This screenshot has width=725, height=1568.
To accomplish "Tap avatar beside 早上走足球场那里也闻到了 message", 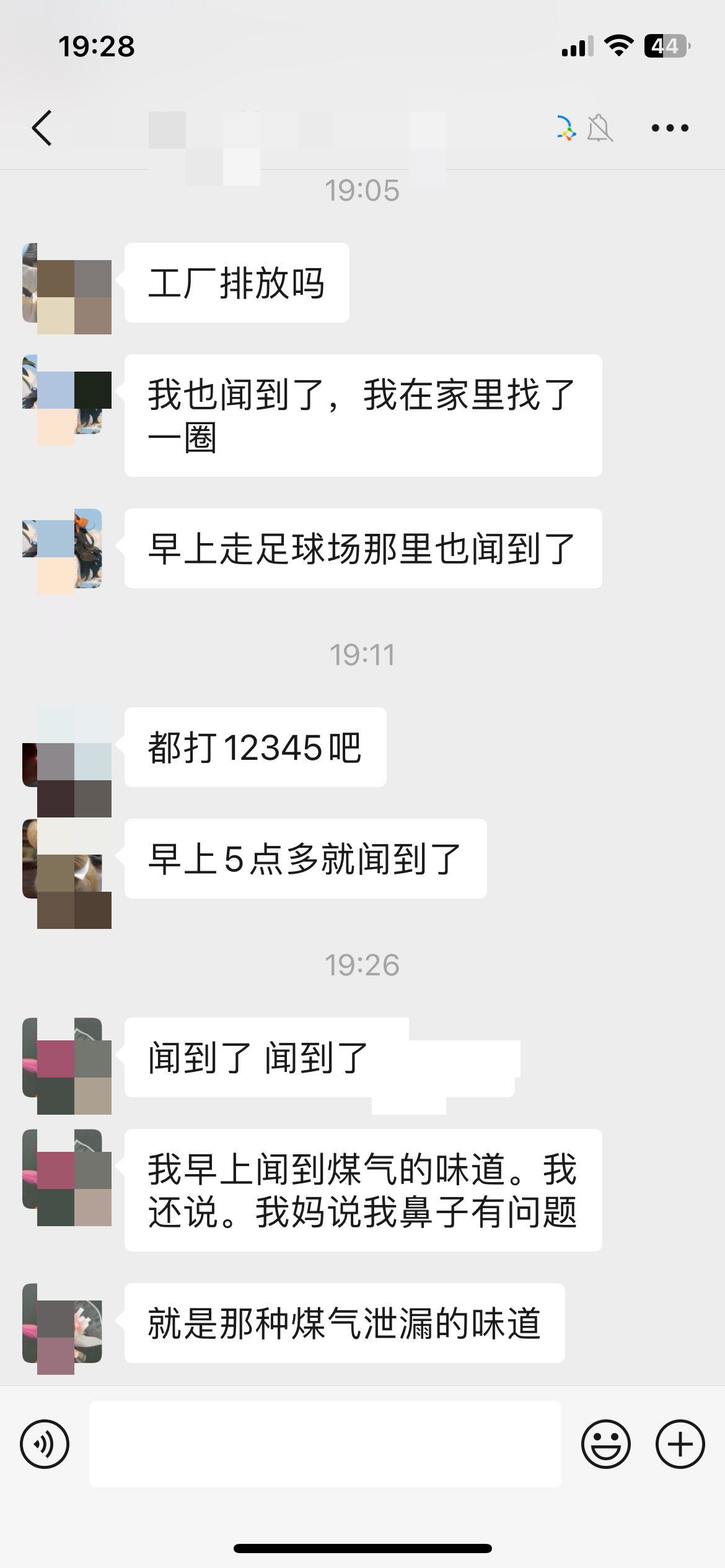I will pyautogui.click(x=62, y=549).
